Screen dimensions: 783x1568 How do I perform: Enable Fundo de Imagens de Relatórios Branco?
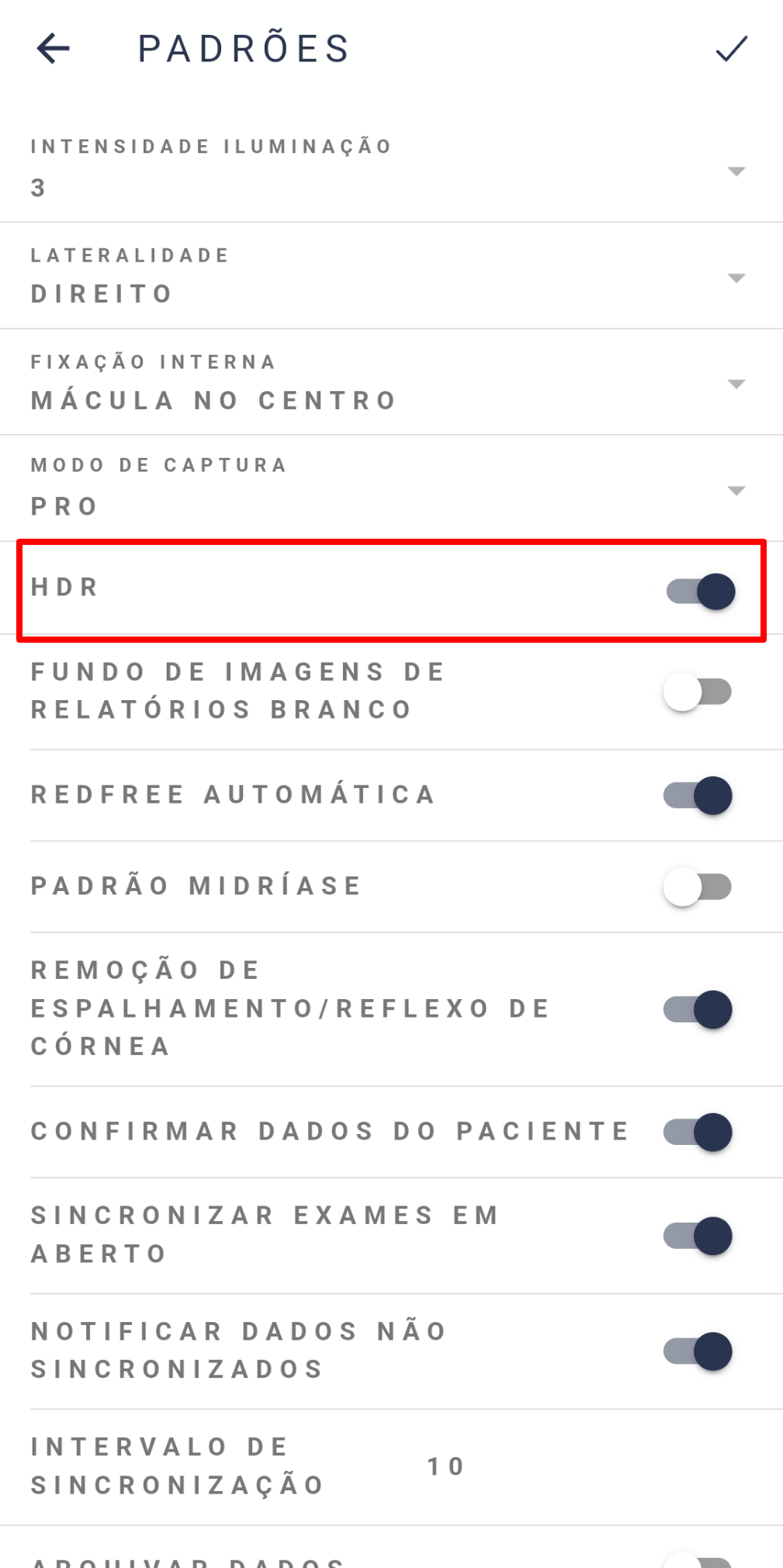click(x=698, y=692)
